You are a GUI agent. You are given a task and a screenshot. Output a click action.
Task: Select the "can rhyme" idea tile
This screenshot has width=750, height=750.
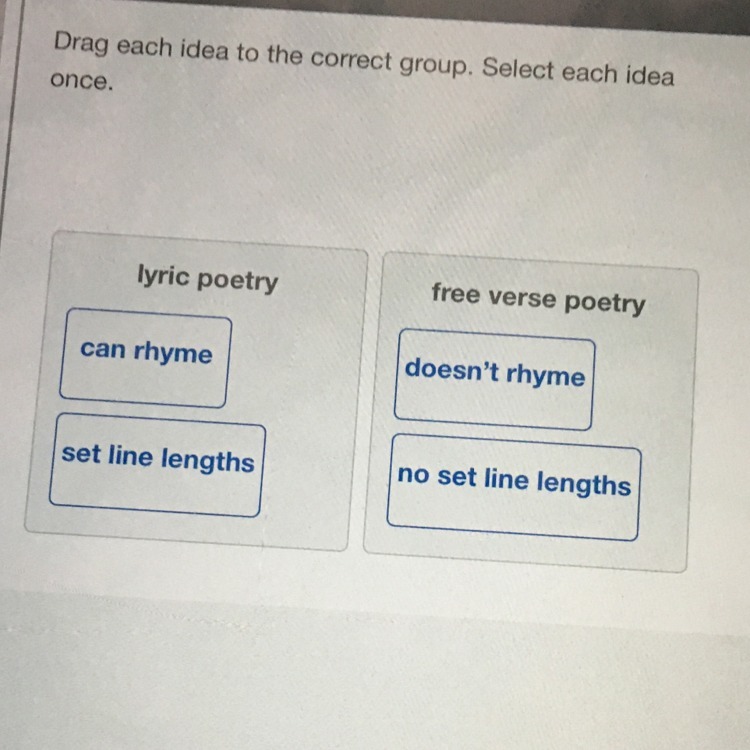point(146,357)
